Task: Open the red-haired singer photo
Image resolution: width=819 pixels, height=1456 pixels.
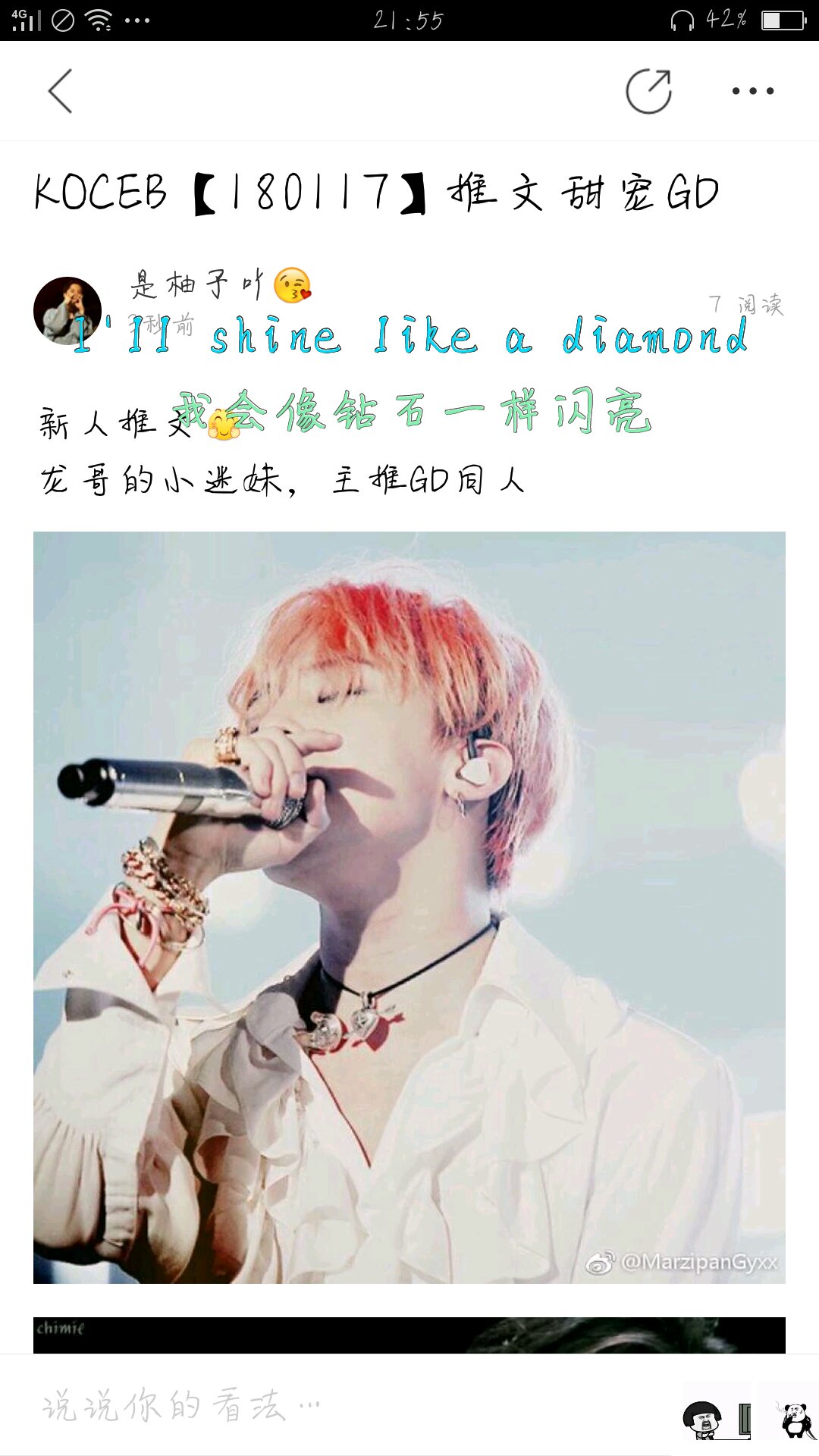Action: point(409,907)
